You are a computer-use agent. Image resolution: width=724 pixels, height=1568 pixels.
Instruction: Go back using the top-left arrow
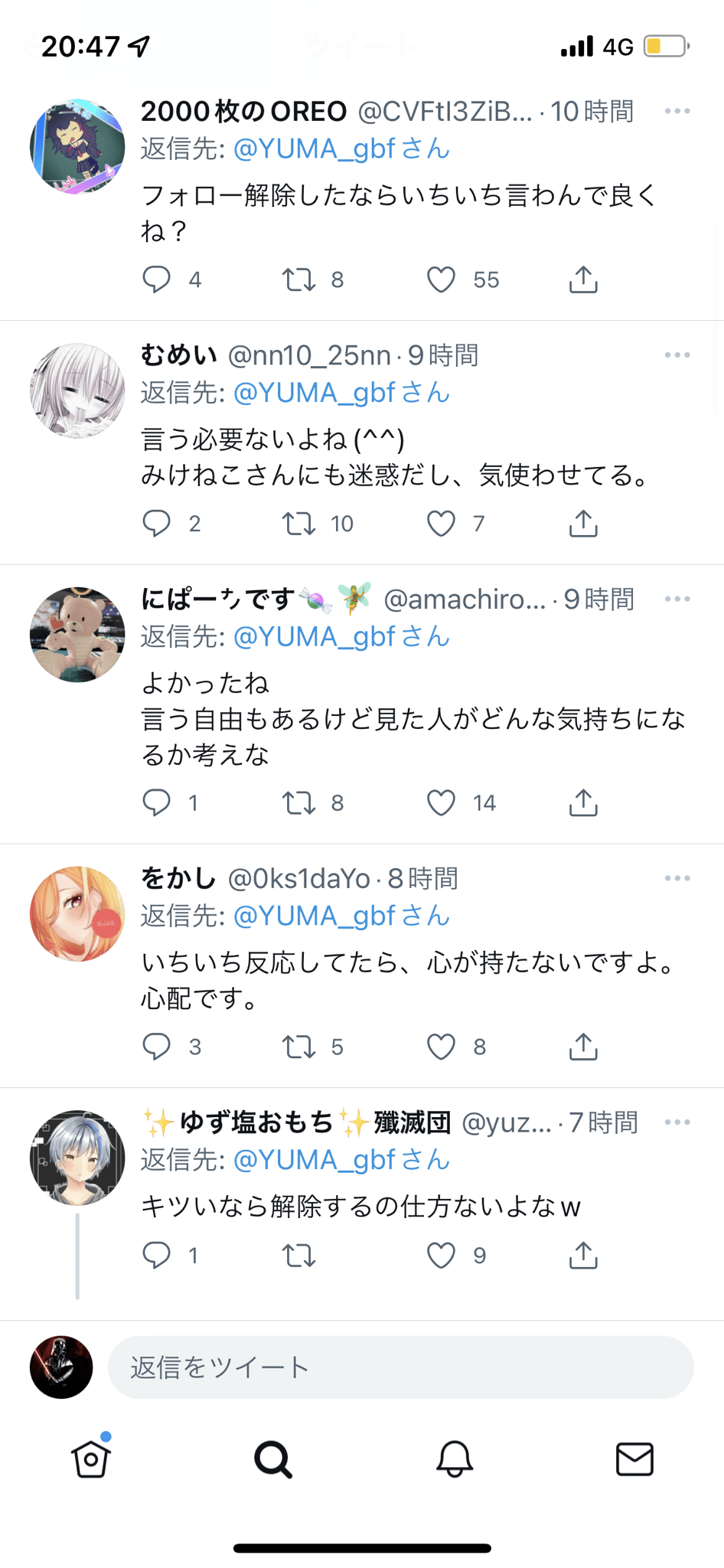pos(29,47)
